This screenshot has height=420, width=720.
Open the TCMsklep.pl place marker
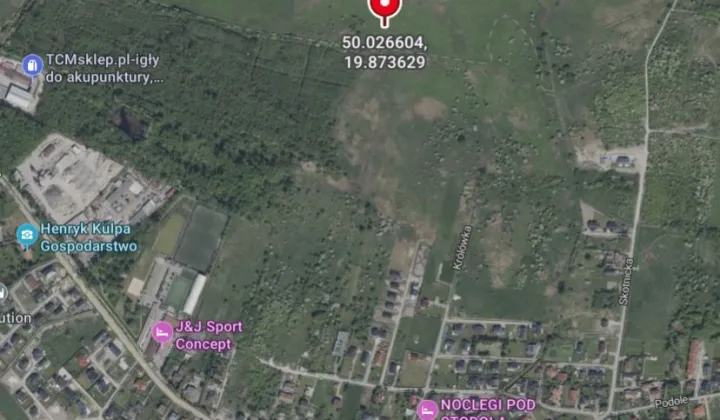(x=32, y=65)
